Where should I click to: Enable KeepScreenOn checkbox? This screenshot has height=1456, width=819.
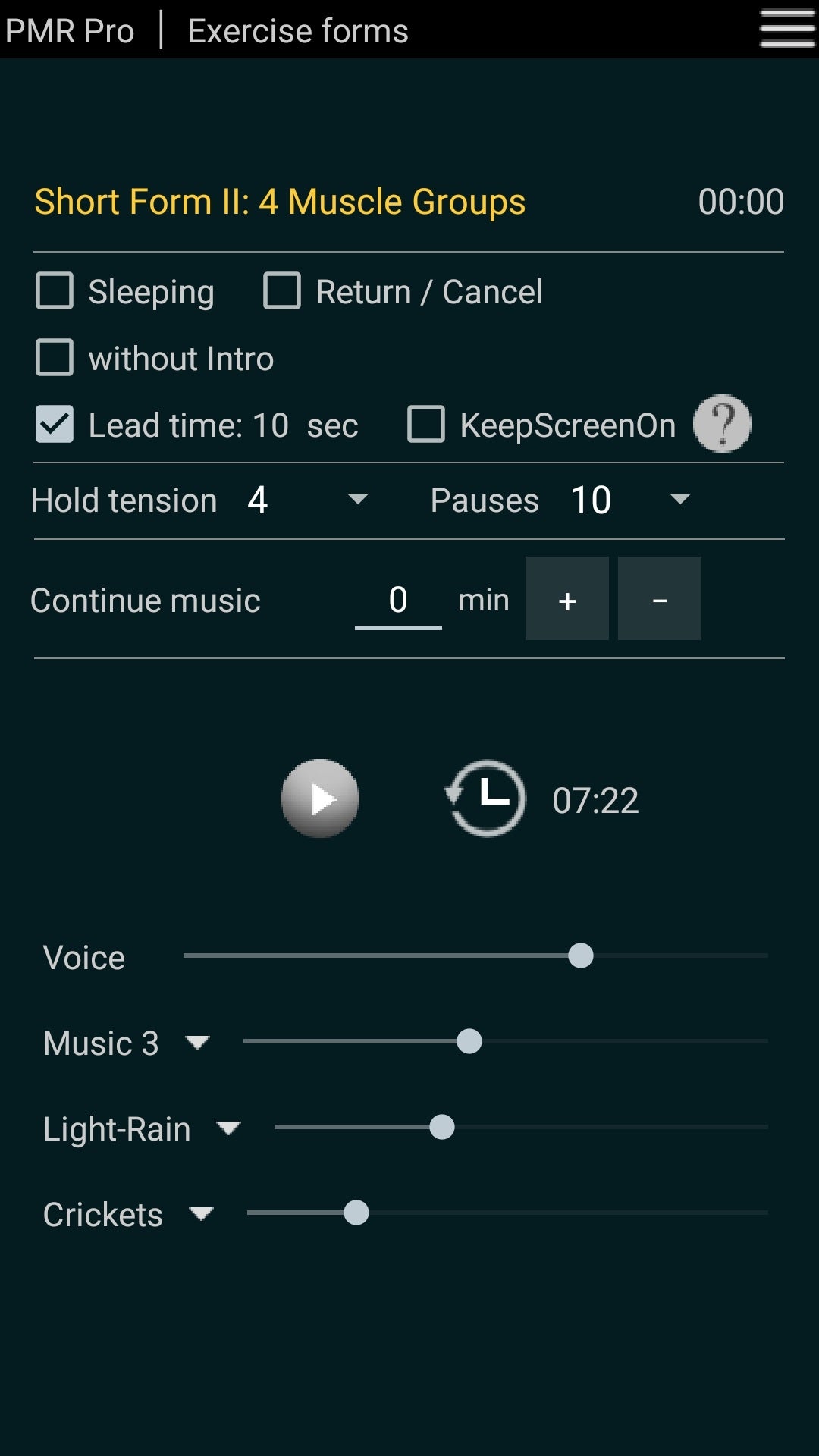(426, 424)
